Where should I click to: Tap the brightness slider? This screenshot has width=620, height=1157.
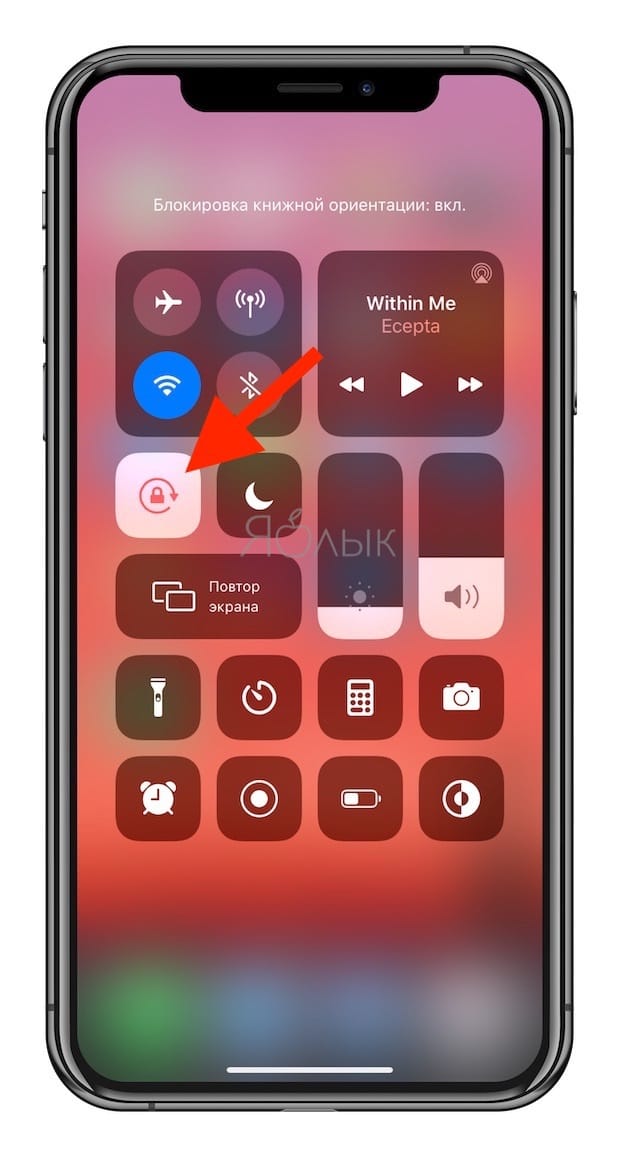pyautogui.click(x=360, y=546)
